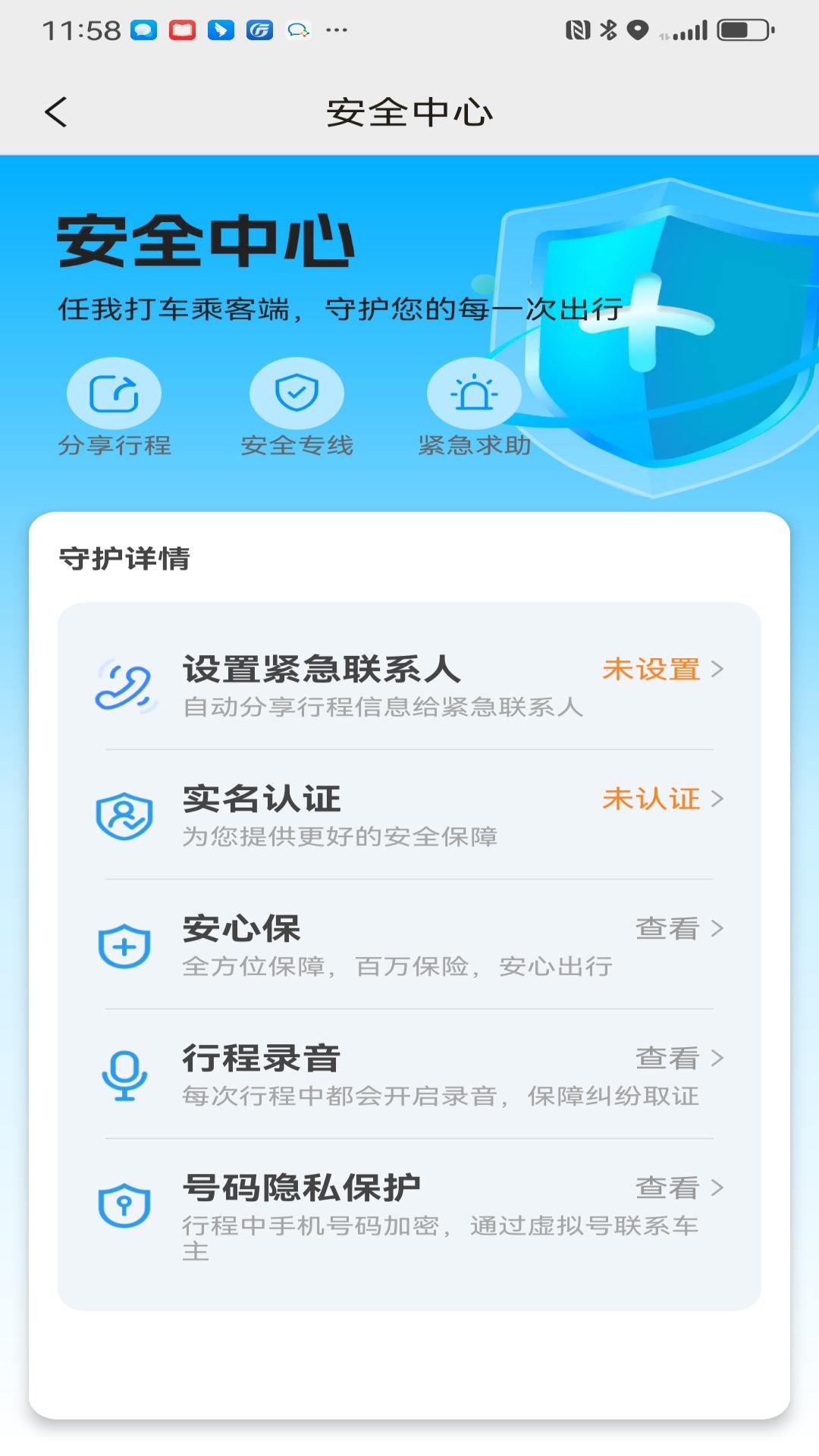Expand the 号码隐私保护 row chevron

[719, 1186]
